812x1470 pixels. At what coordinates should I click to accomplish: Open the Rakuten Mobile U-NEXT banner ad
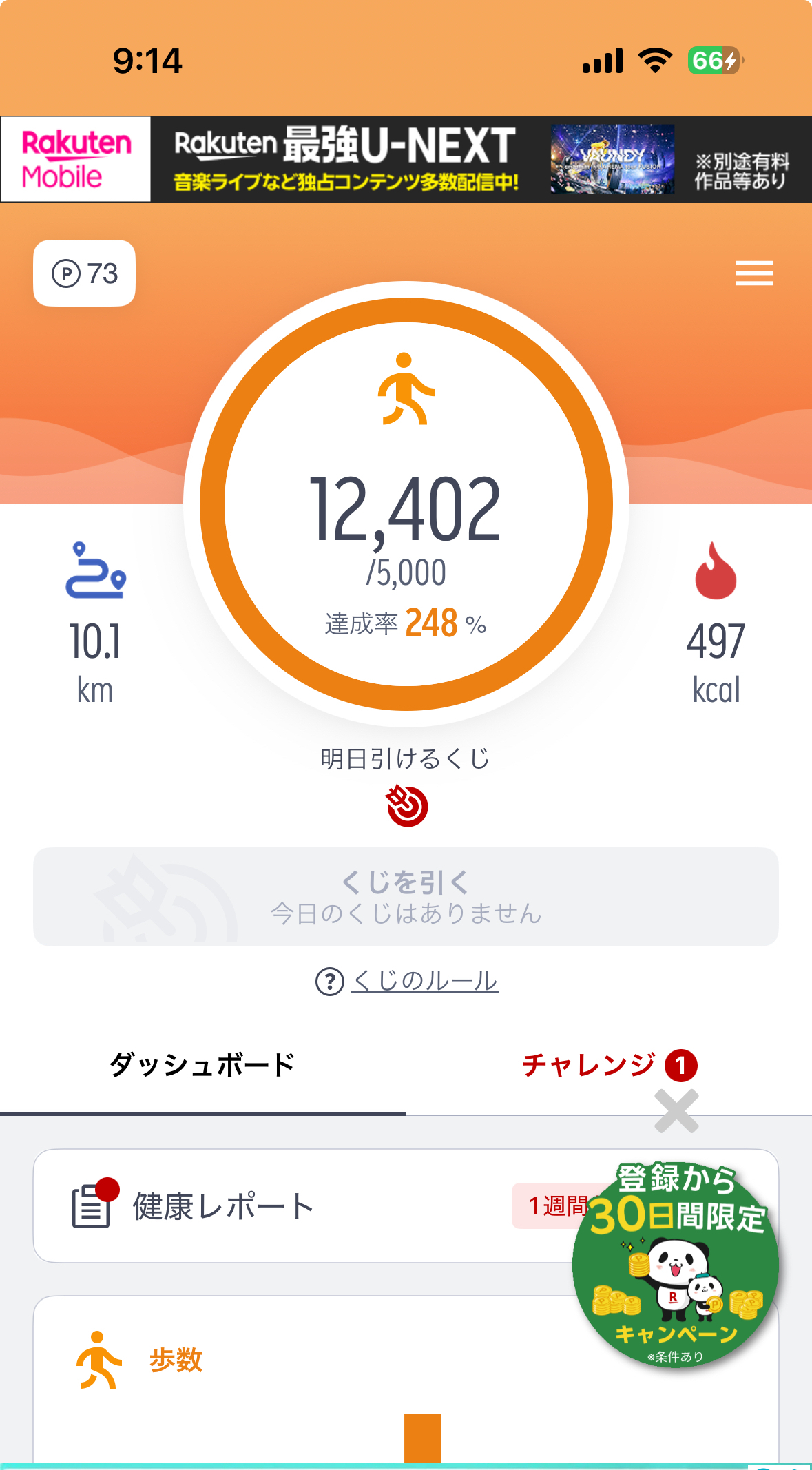click(406, 159)
